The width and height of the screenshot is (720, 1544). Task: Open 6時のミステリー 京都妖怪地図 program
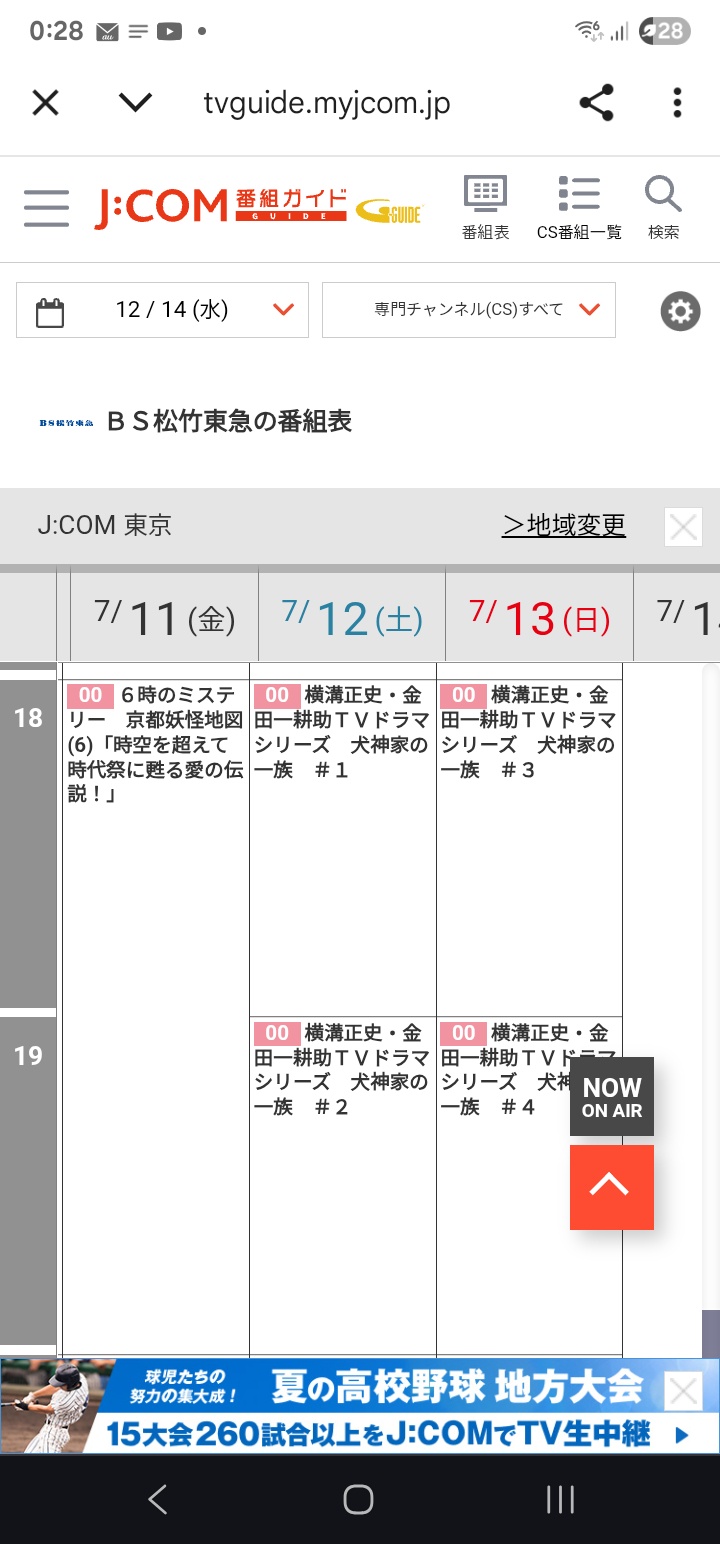156,745
